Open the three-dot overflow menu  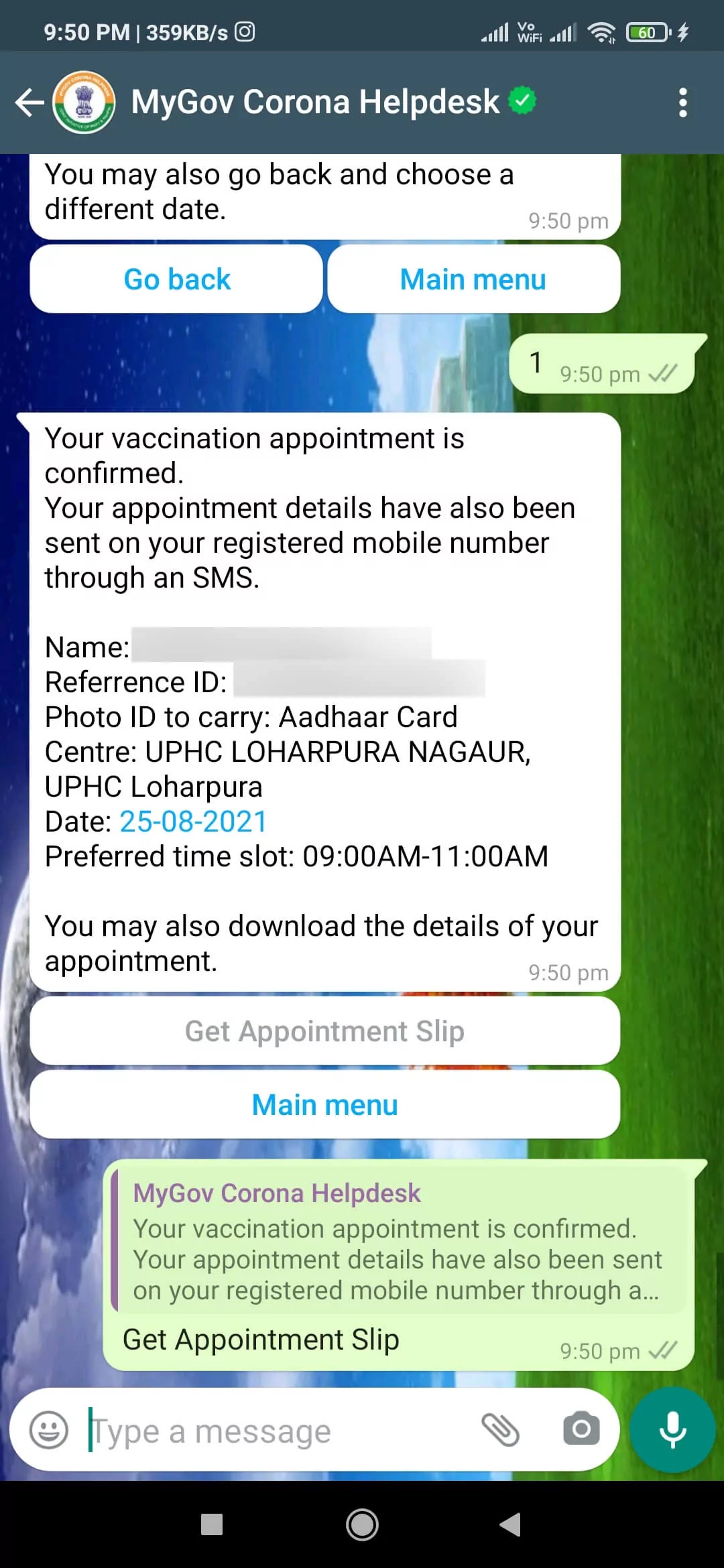pos(682,103)
